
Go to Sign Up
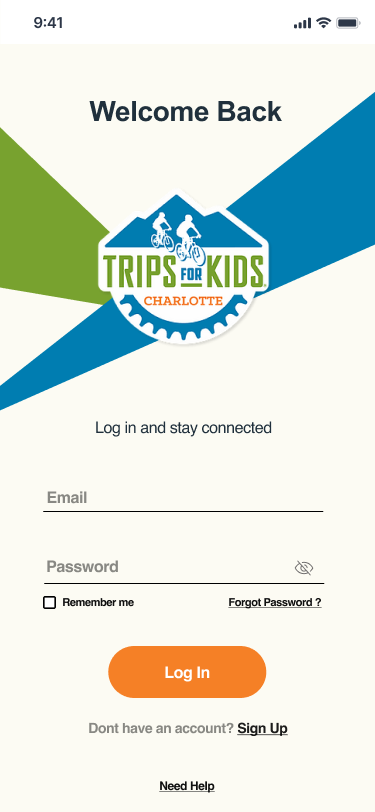262,729
